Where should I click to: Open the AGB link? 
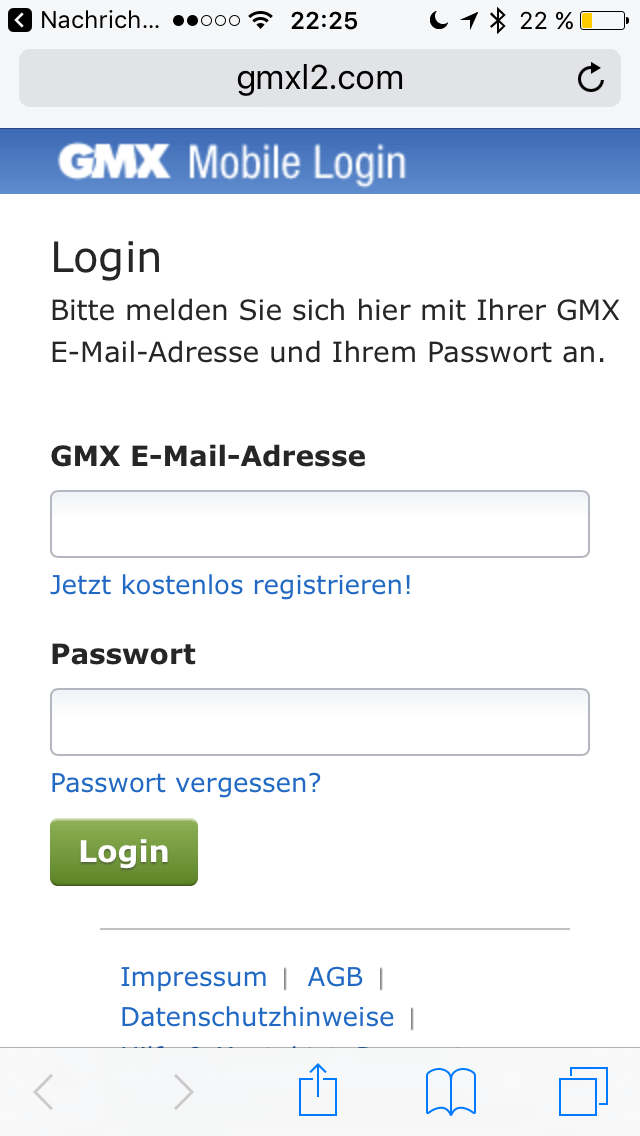click(335, 977)
